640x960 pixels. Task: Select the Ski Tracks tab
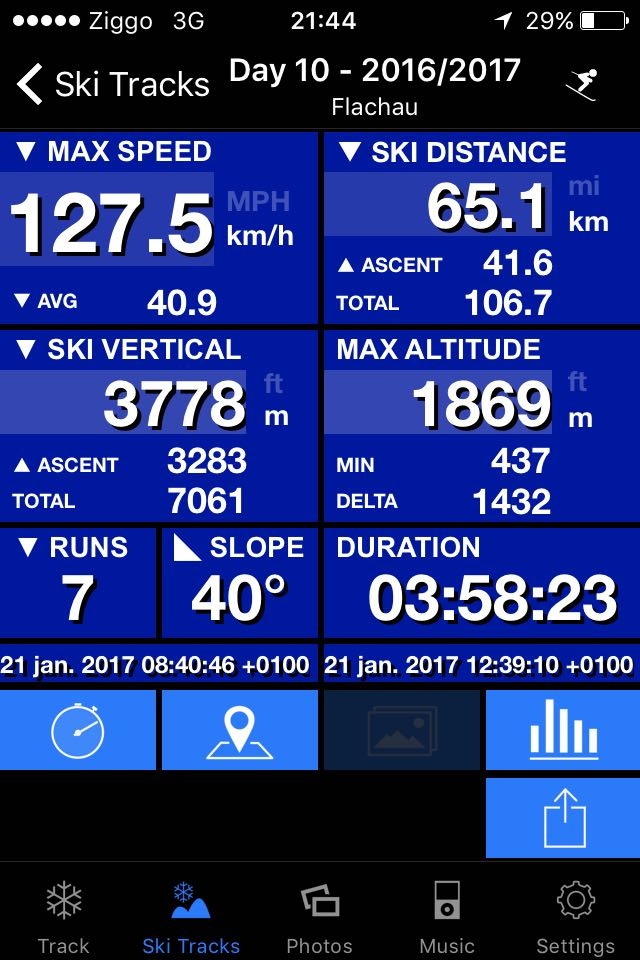pyautogui.click(x=191, y=917)
